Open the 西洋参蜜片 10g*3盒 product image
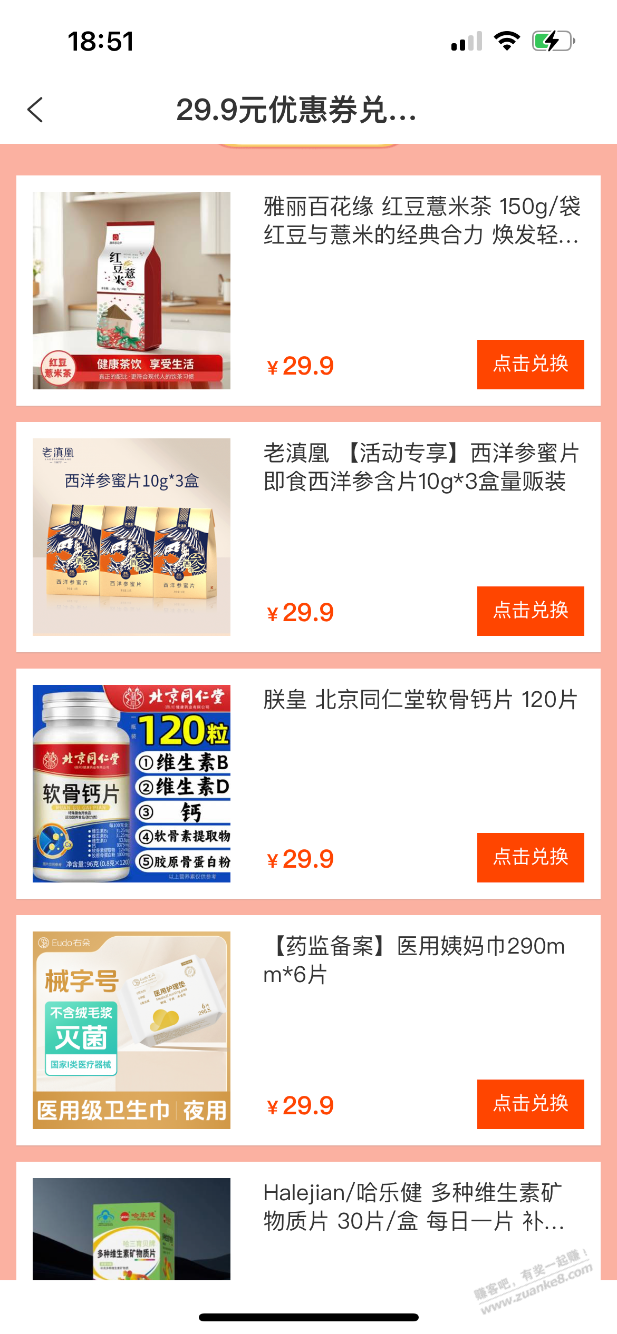The height and width of the screenshot is (1334, 617). (x=132, y=537)
